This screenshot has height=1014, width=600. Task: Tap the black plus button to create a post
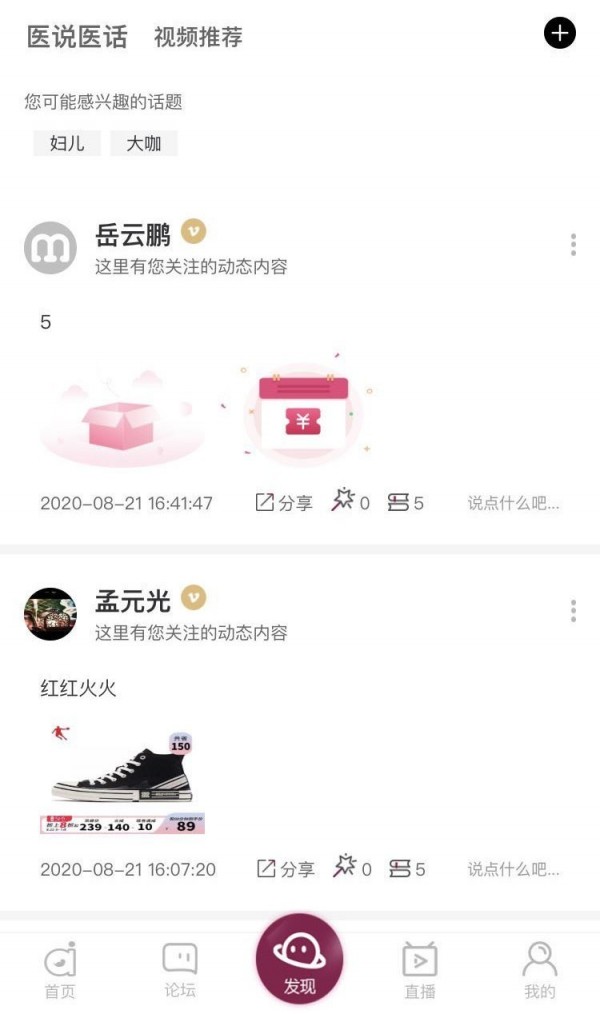coord(560,34)
